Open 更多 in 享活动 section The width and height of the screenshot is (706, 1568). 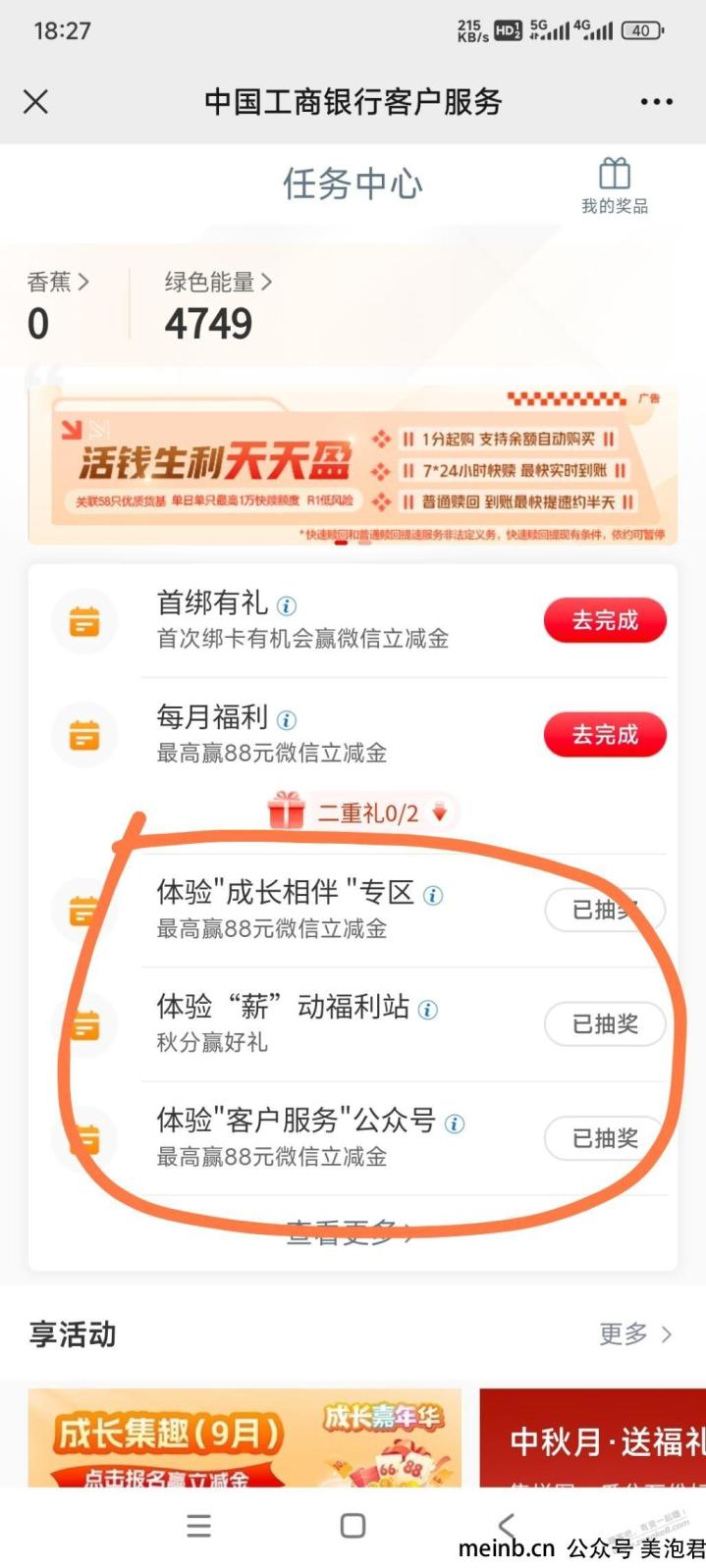(635, 1334)
